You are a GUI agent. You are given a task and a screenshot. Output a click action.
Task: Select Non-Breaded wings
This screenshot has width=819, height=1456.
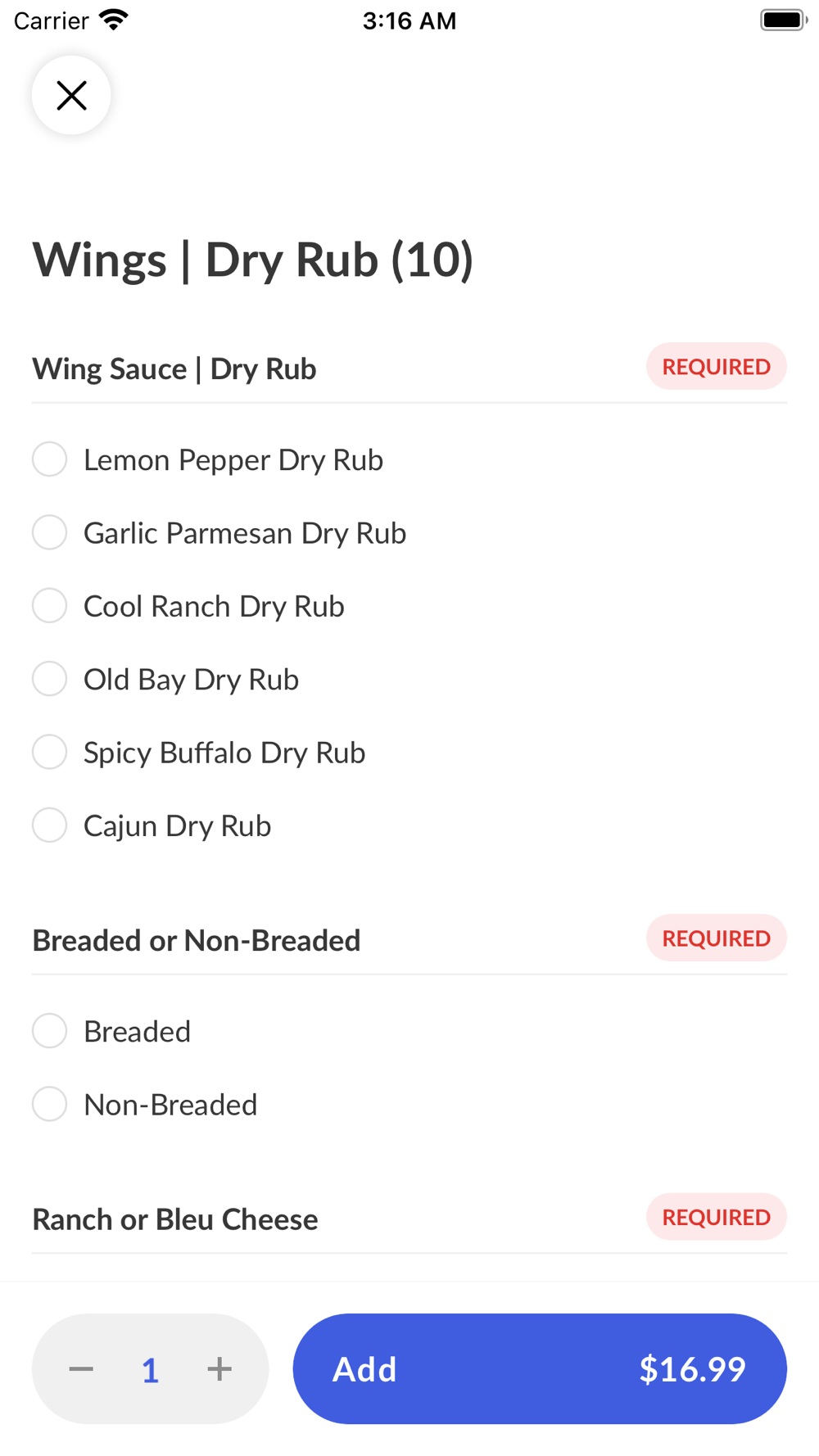[50, 1105]
